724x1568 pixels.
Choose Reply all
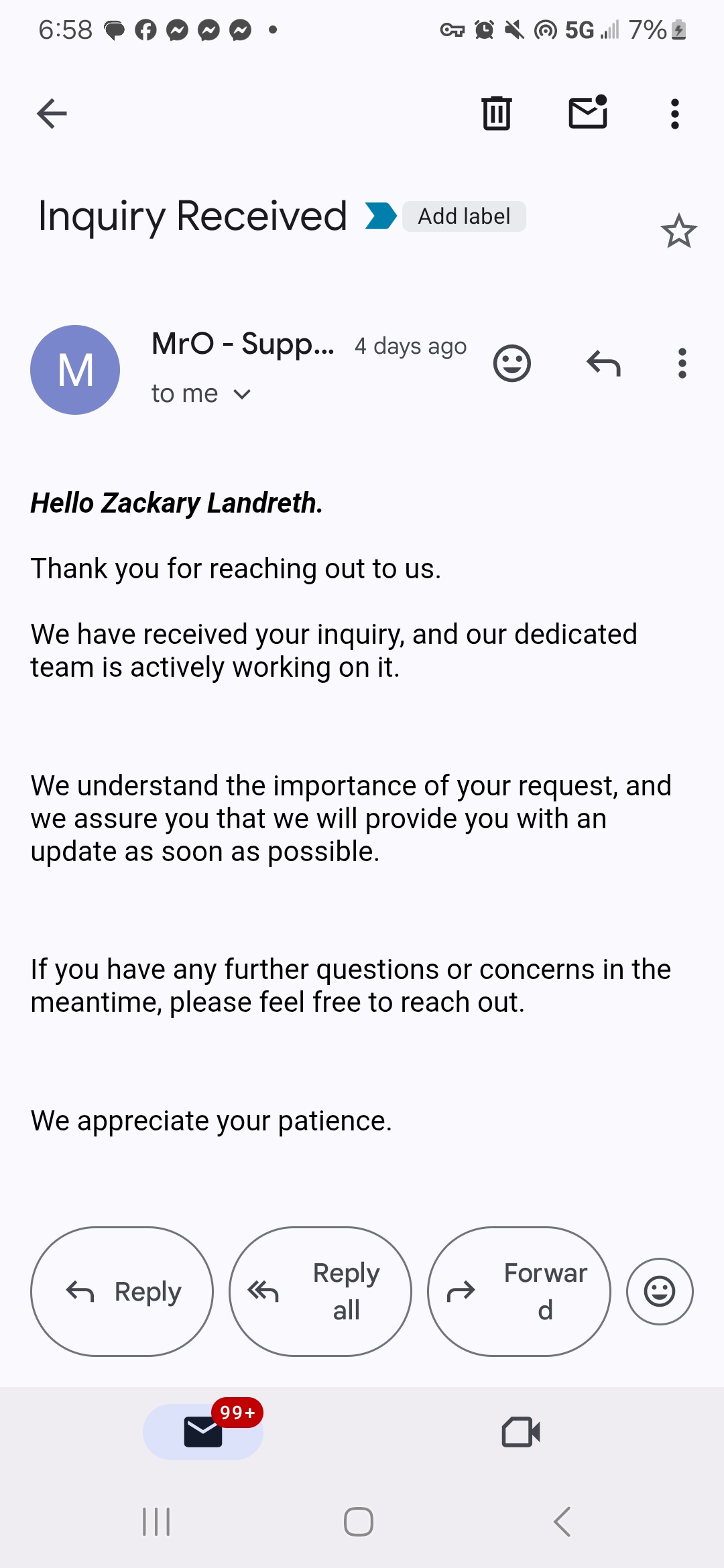320,1292
